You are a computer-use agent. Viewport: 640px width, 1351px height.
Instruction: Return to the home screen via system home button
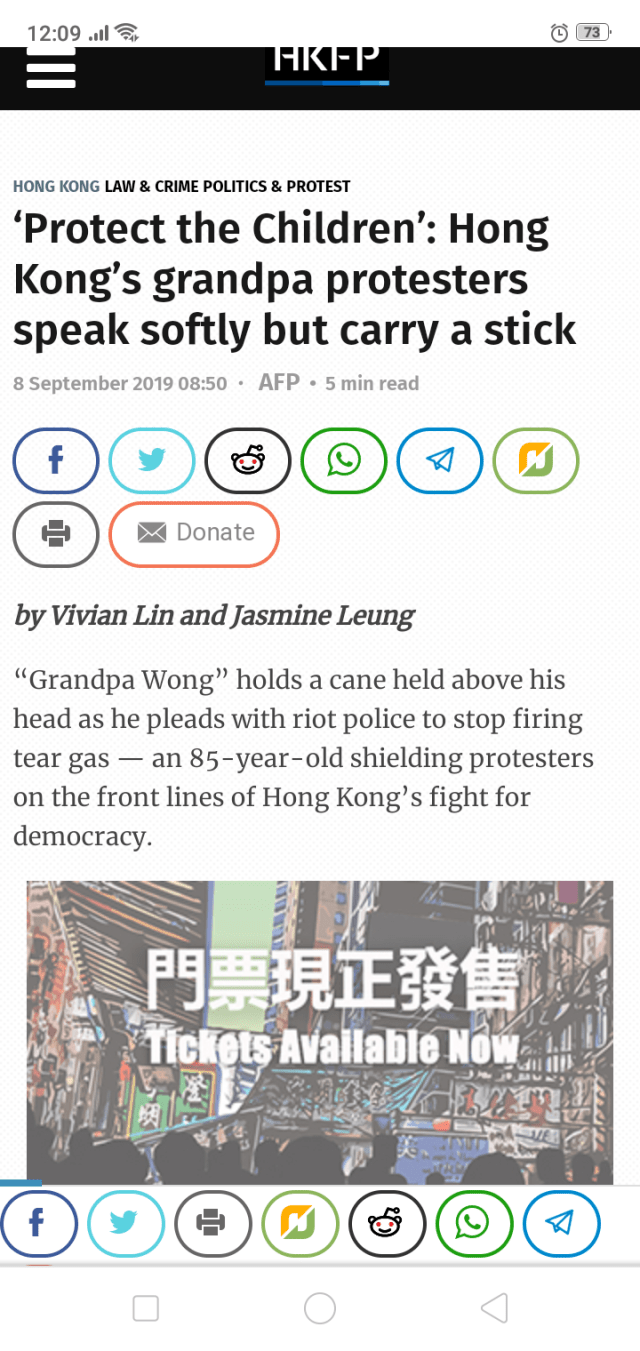point(320,1308)
